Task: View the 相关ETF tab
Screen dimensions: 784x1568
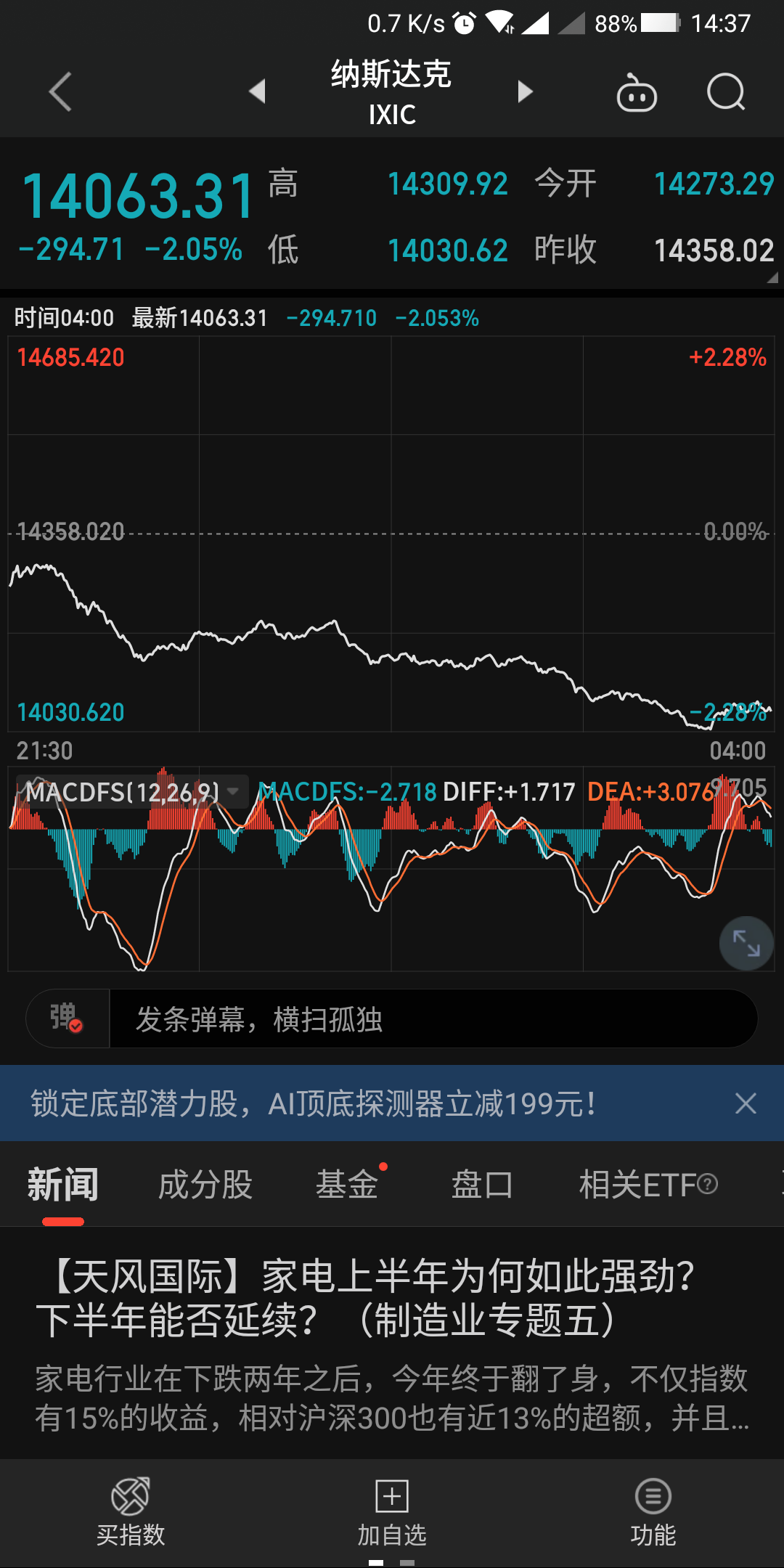Action: [x=648, y=1185]
